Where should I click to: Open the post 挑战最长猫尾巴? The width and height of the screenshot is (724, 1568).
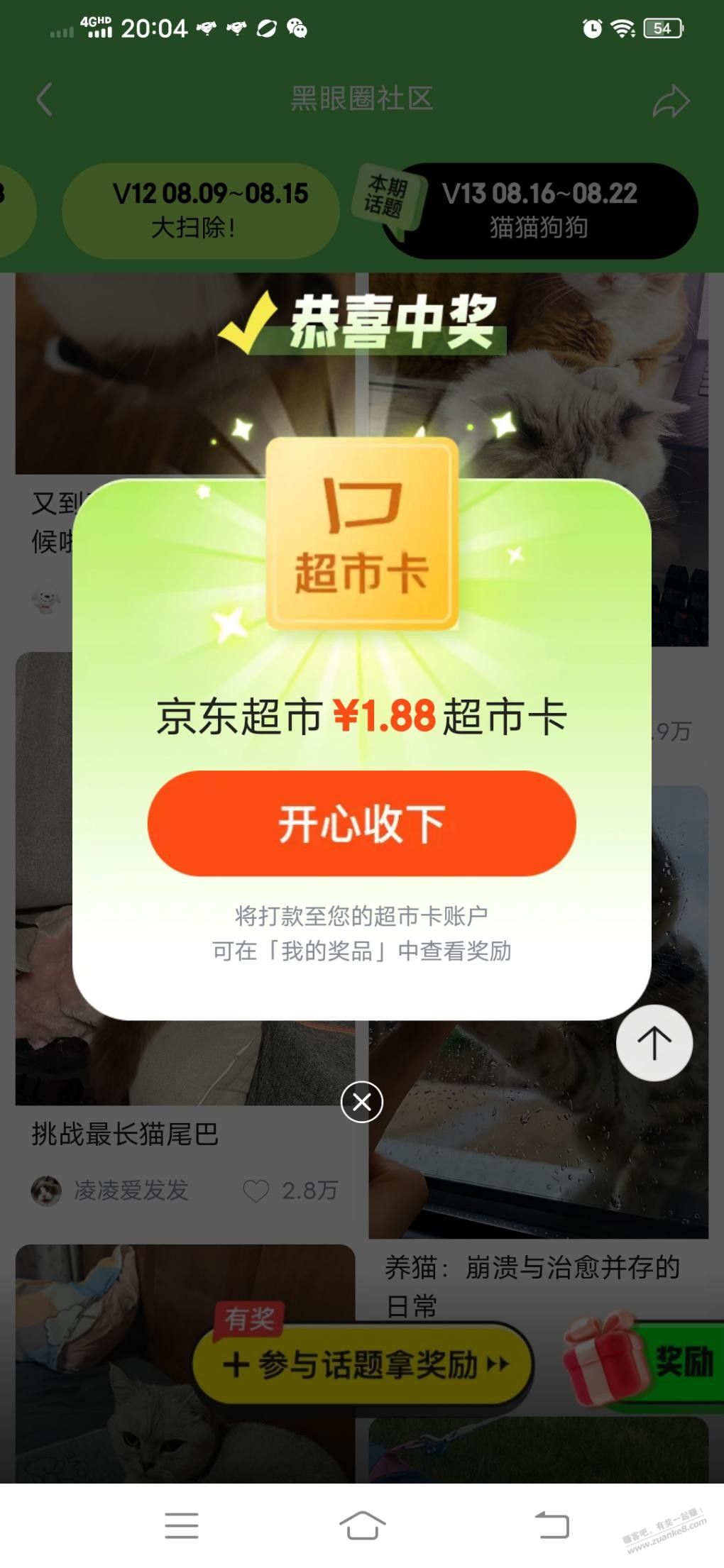(x=125, y=1134)
